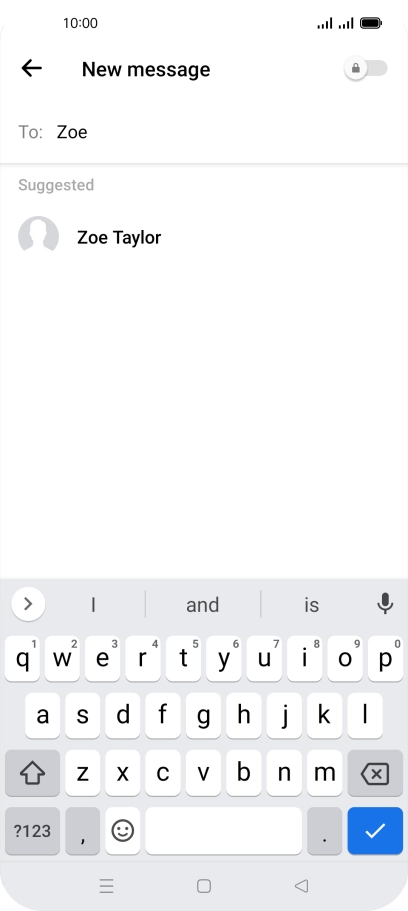Screen dimensions: 408x911
Task: Enable the shift key
Action: (x=33, y=773)
